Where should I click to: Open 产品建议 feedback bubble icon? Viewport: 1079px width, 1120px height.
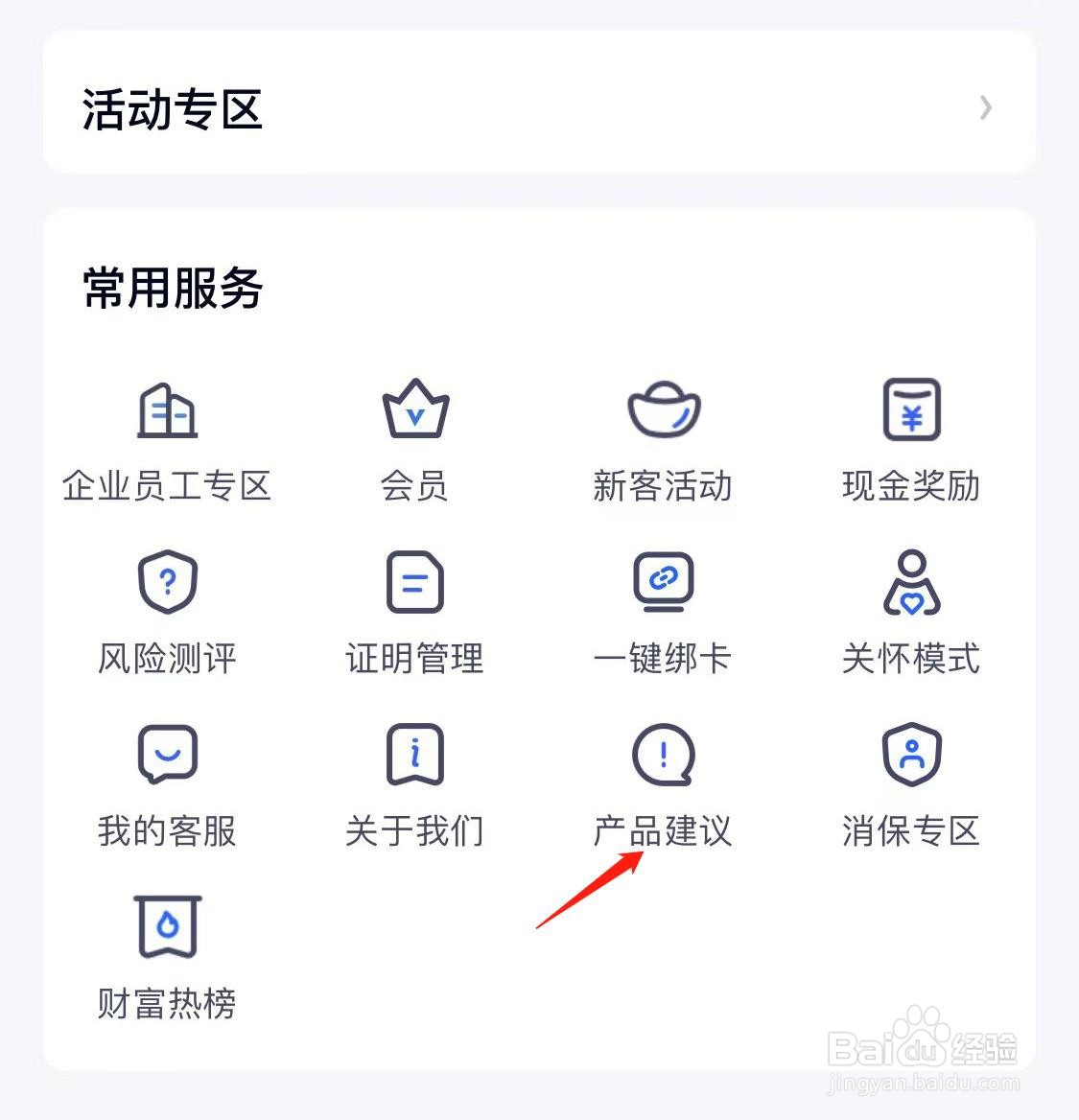pyautogui.click(x=663, y=756)
